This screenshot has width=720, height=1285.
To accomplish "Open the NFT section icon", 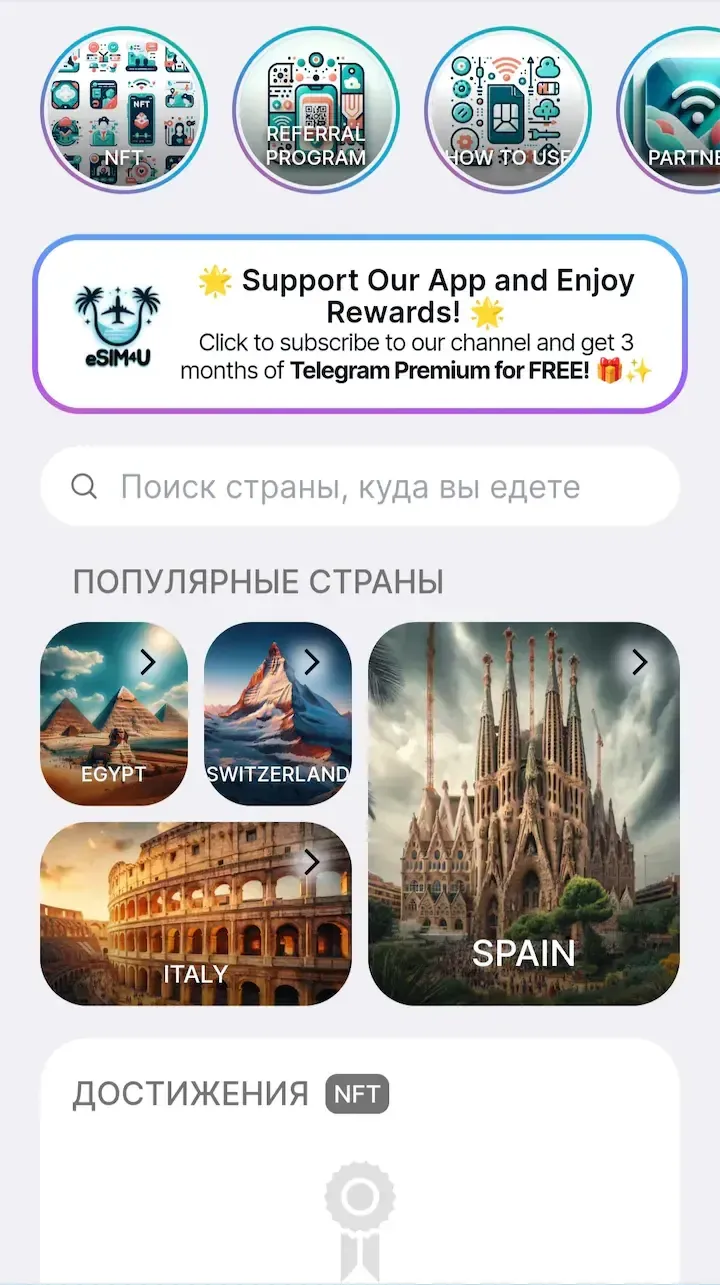I will pos(126,110).
